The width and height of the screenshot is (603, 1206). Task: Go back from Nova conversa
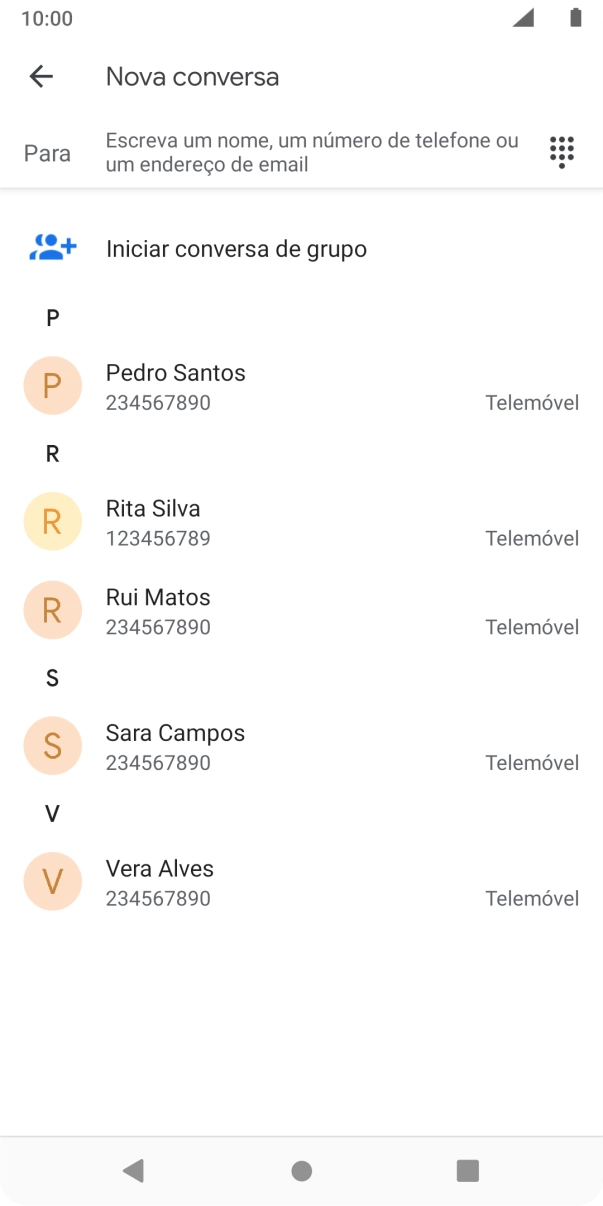coord(41,77)
